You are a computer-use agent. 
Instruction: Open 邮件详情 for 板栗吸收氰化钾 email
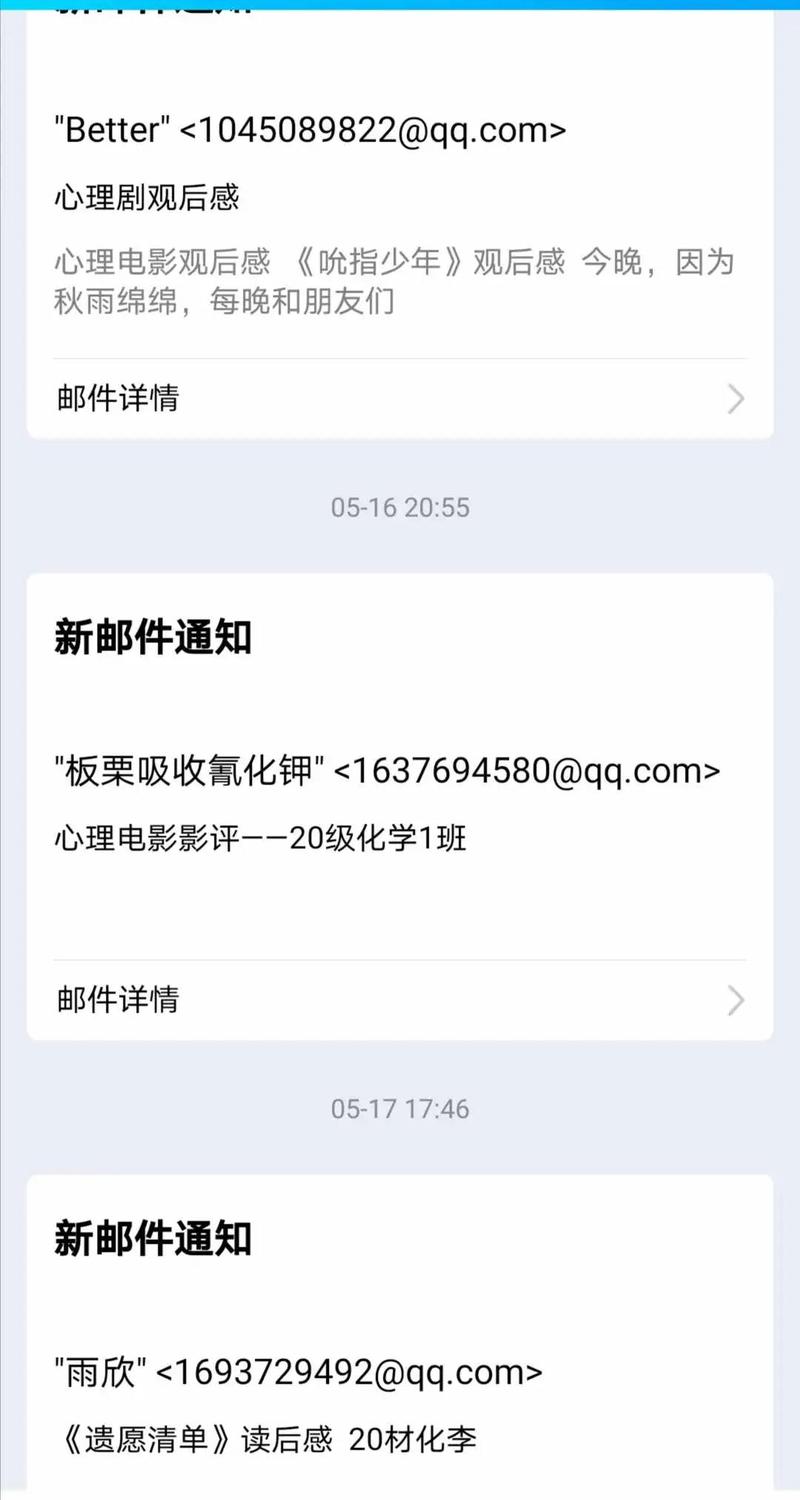[400, 999]
